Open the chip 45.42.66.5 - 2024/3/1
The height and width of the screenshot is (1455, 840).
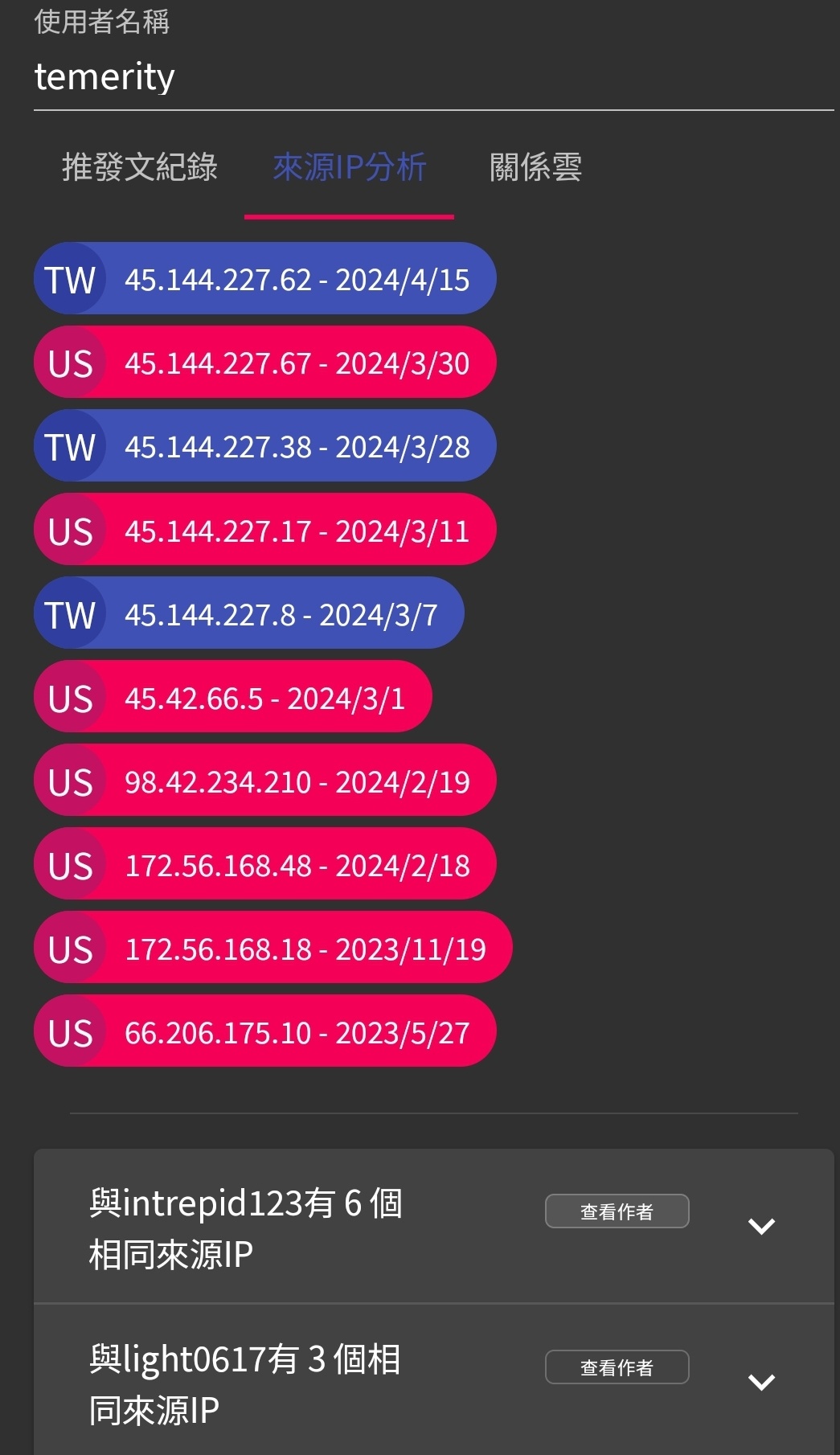(232, 696)
